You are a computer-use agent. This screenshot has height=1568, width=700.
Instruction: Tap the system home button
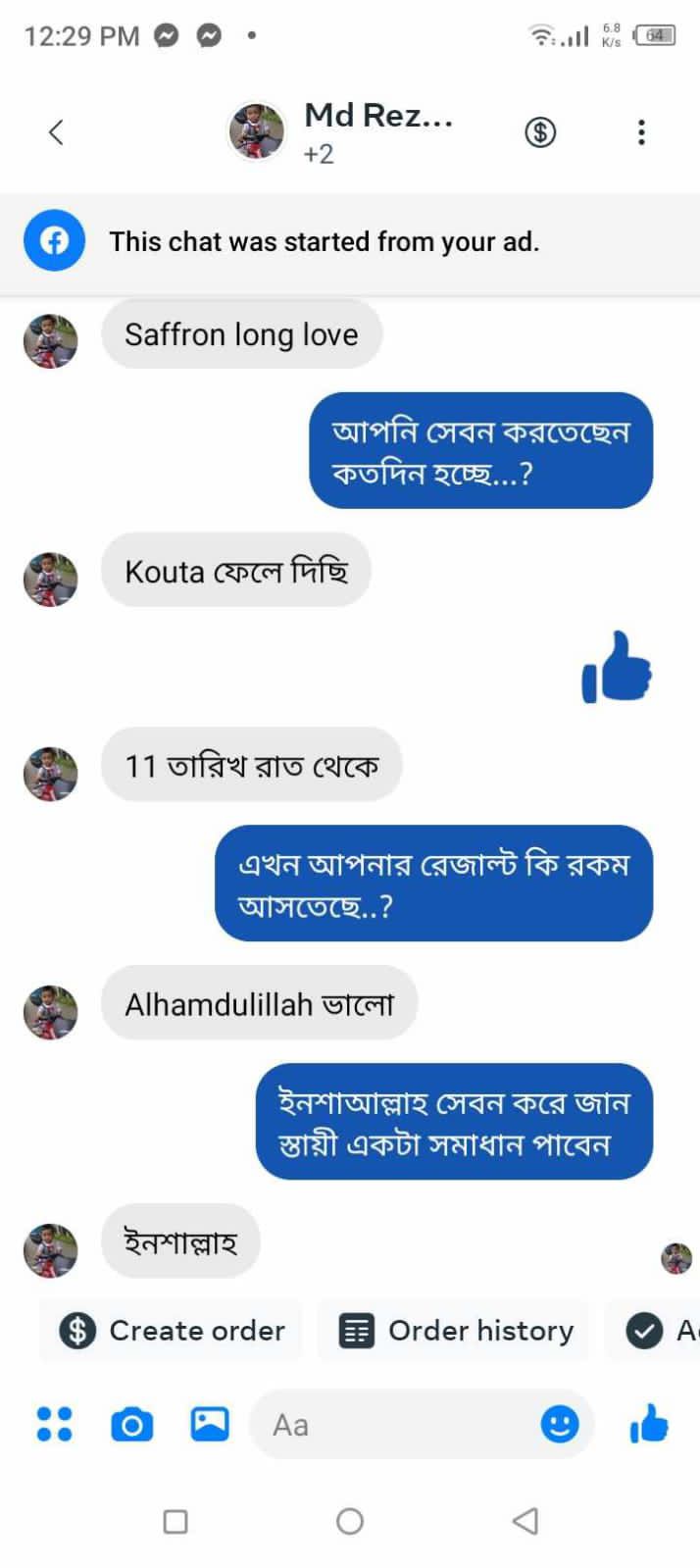tap(350, 1521)
